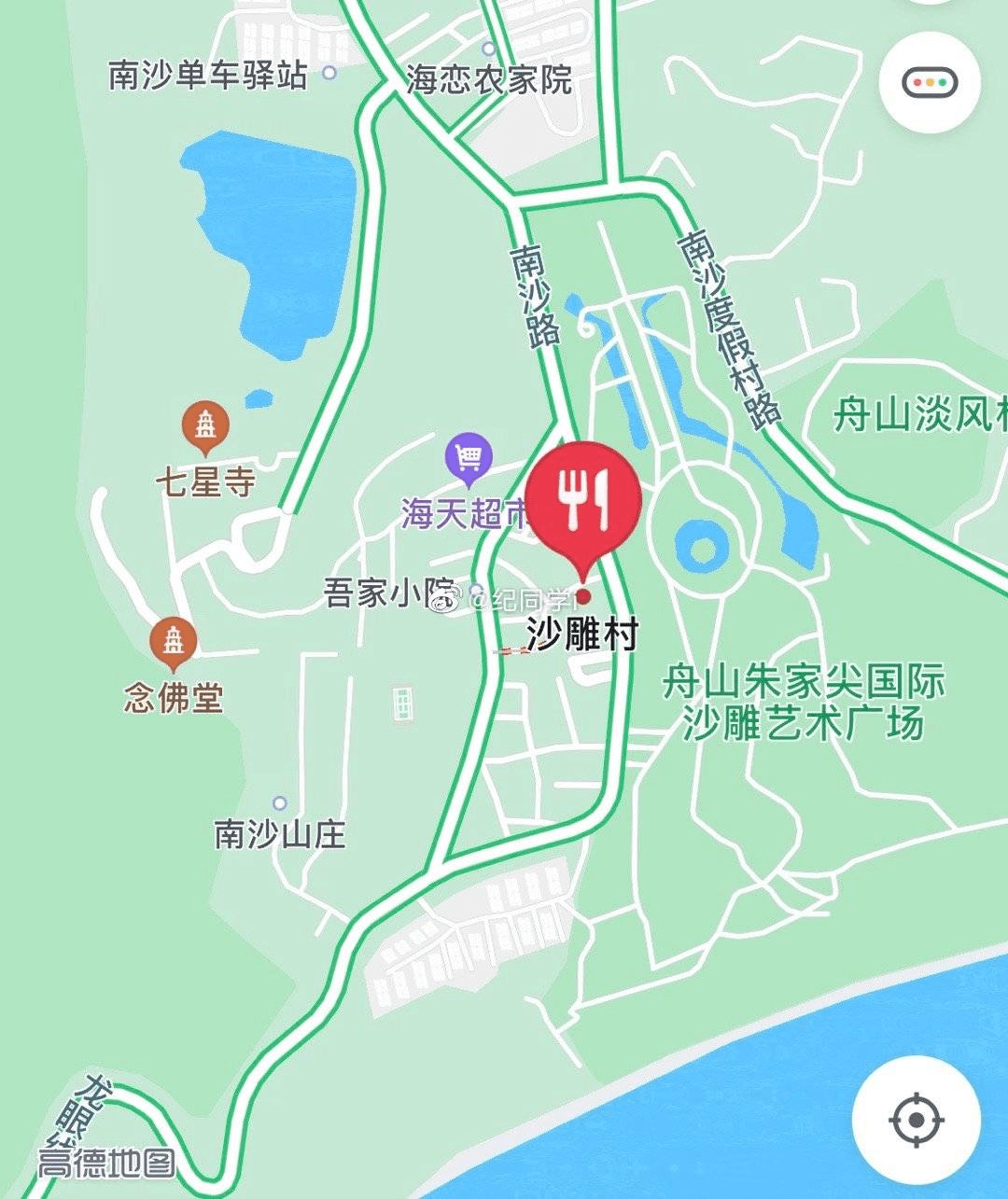
Task: Select the 龙眼 road label bottom left
Action: click(86, 1101)
